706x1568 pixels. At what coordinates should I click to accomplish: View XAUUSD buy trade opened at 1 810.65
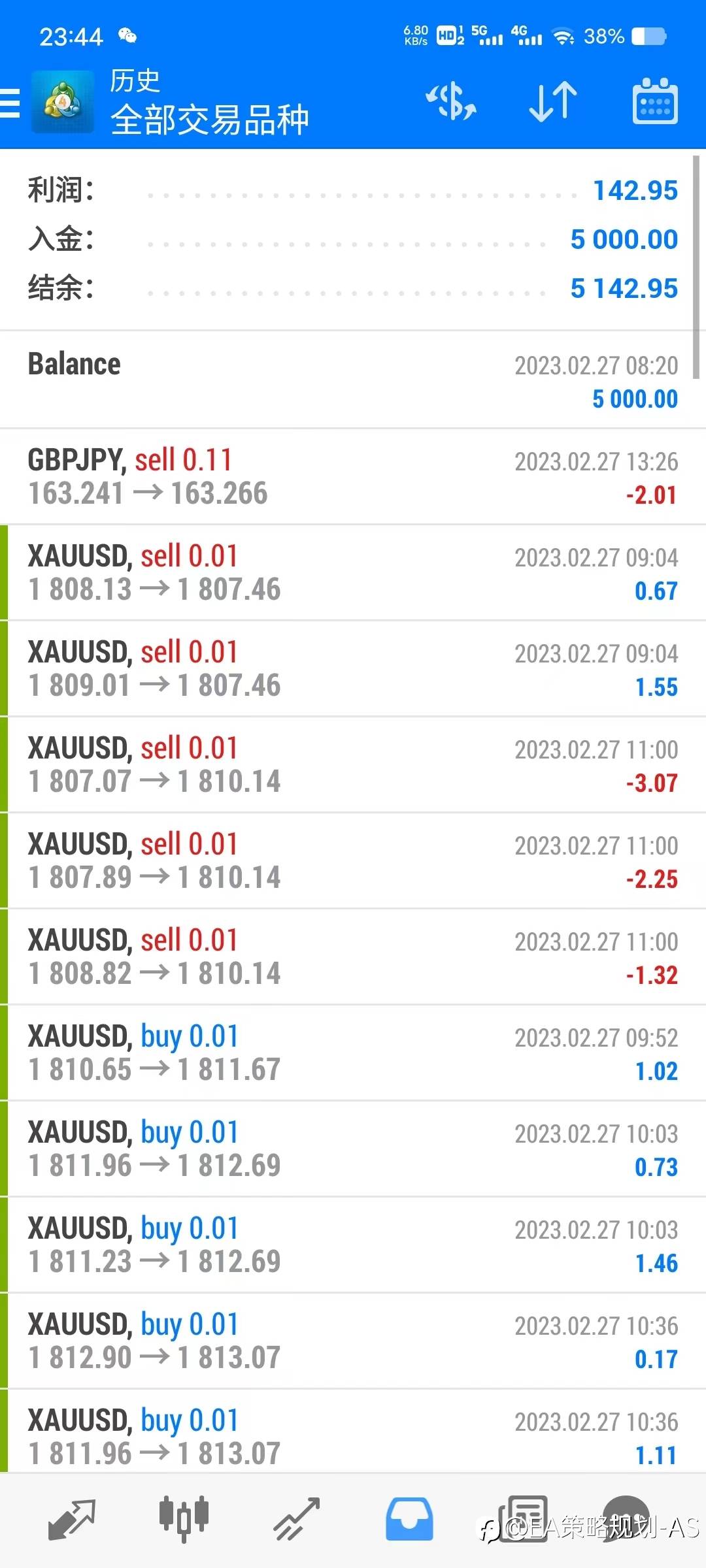(353, 1053)
